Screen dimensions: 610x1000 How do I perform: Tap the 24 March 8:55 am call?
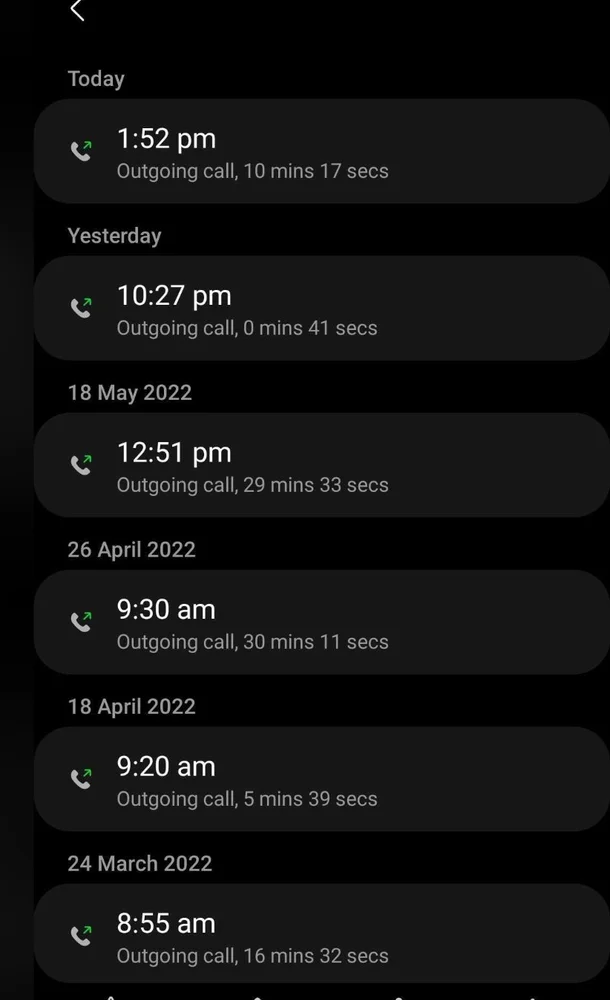[x=320, y=937]
